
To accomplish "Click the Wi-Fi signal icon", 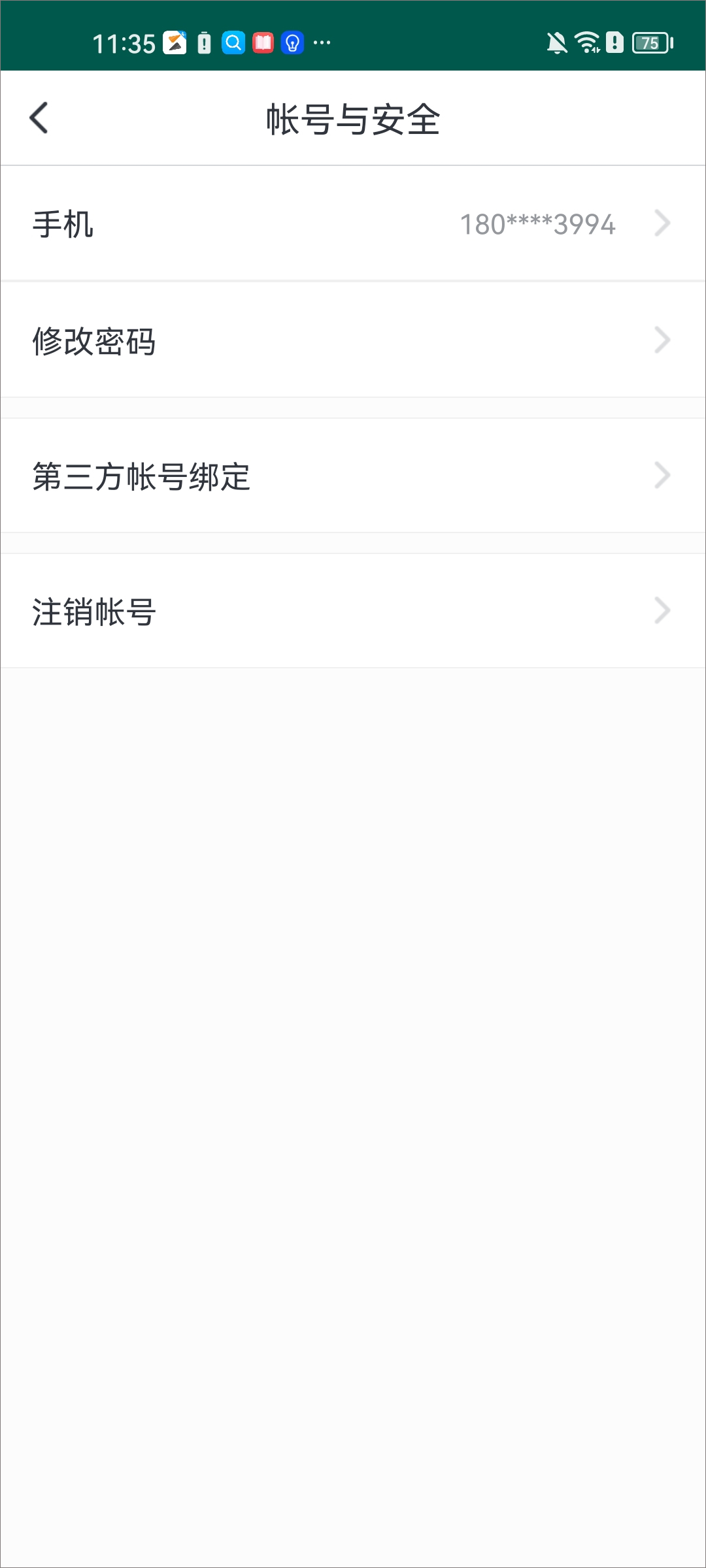I will point(587,42).
